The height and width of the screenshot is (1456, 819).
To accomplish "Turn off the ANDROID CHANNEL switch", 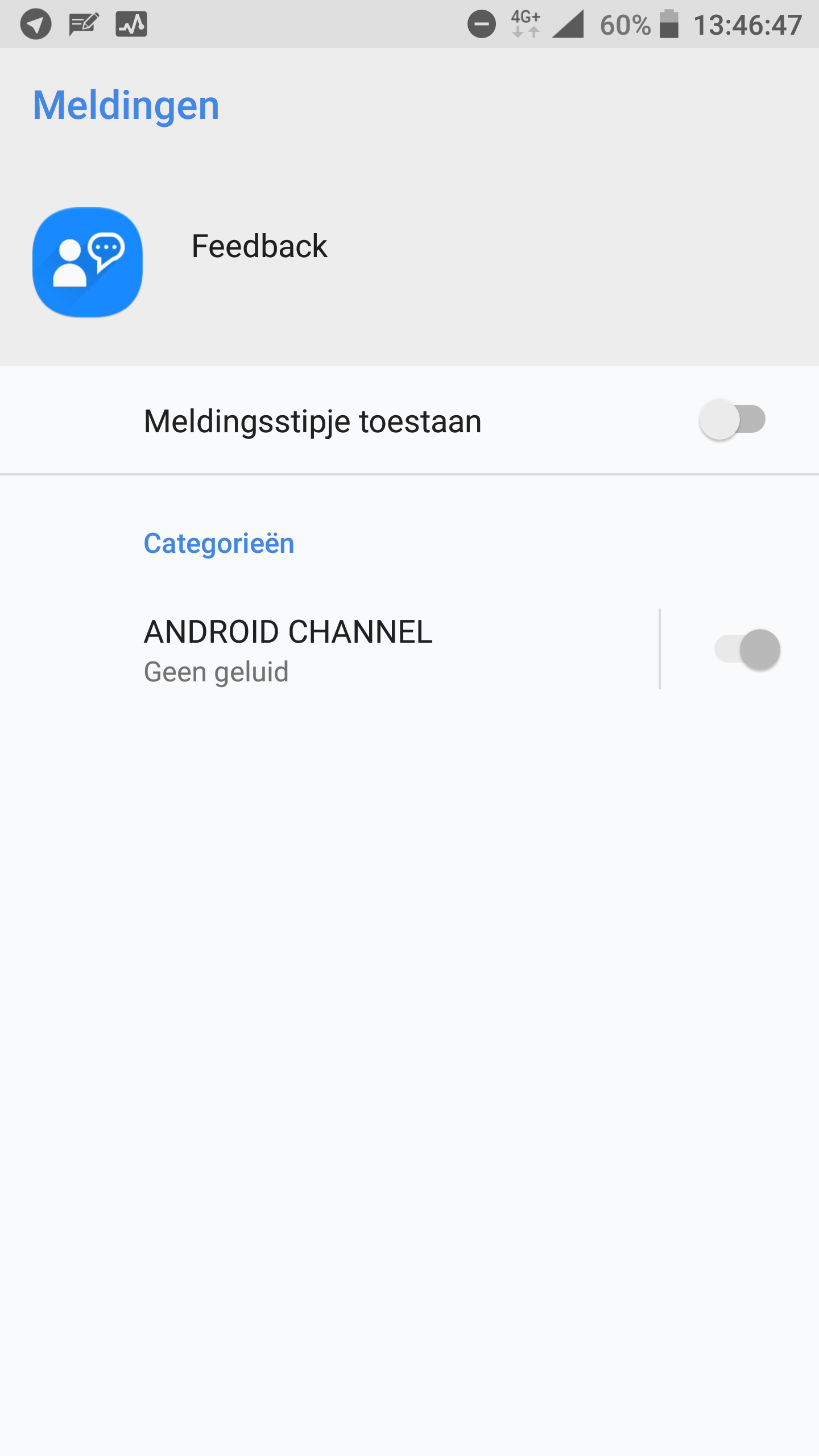I will point(747,650).
